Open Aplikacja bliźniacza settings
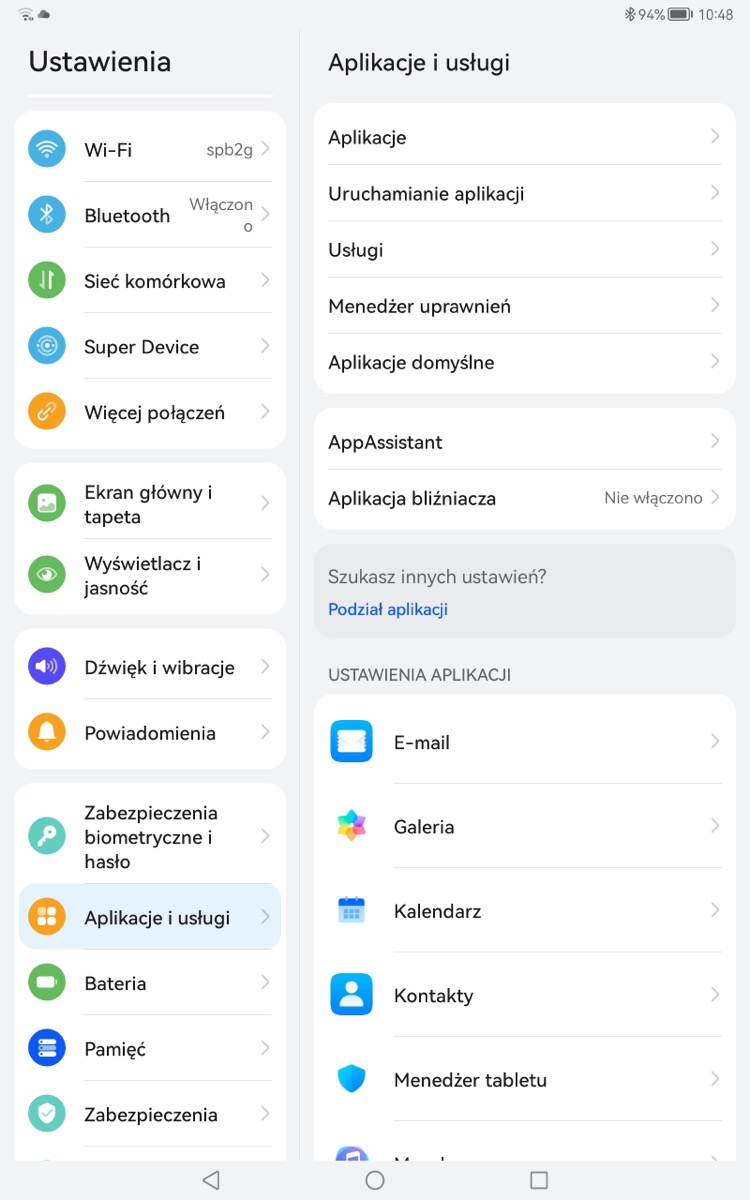Viewport: 750px width, 1200px height. [525, 497]
